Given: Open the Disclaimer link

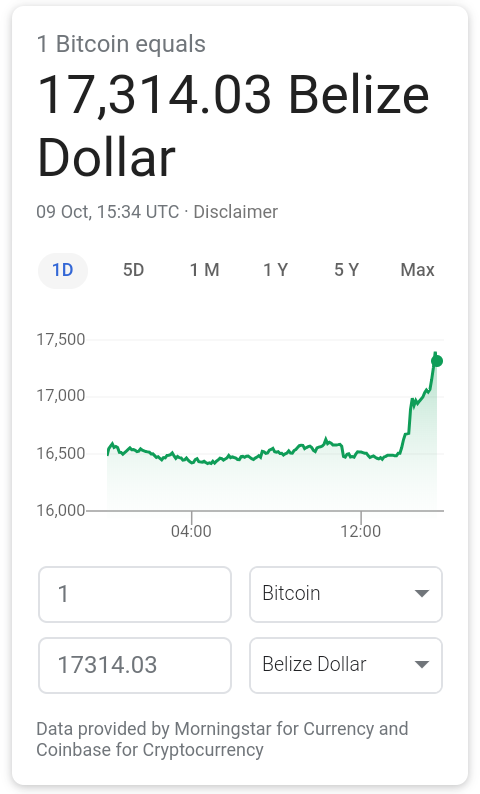Looking at the screenshot, I should pyautogui.click(x=235, y=212).
